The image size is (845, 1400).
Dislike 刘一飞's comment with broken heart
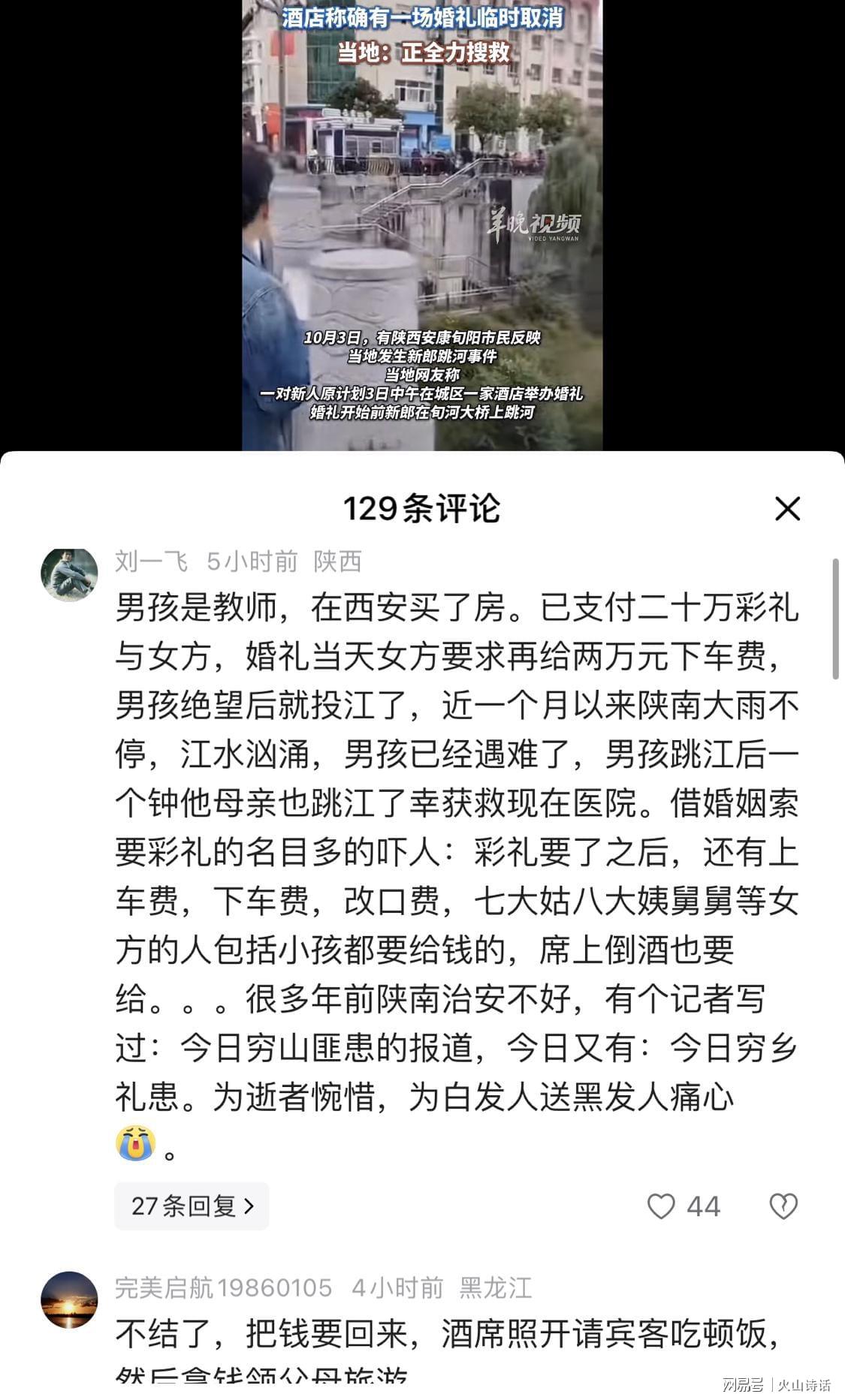783,1206
